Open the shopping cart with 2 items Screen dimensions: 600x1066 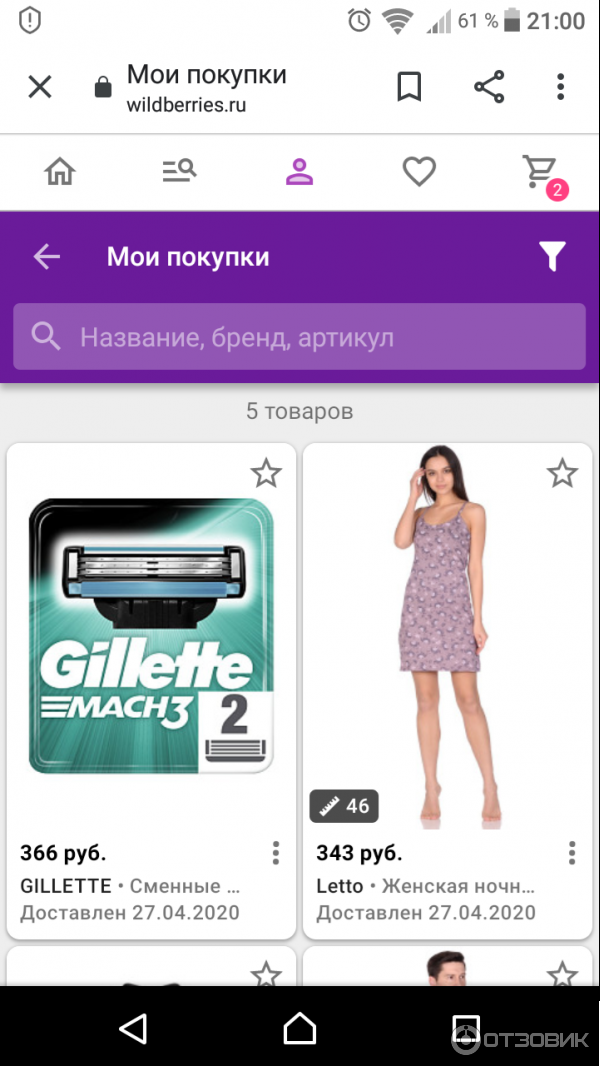541,173
